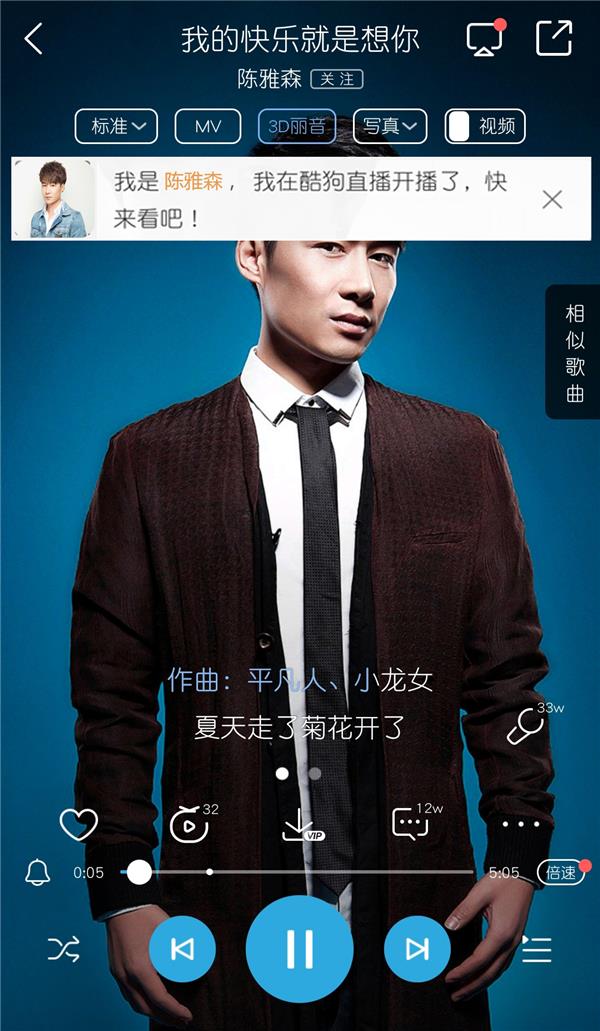Go back using the top-left arrow
Image resolution: width=600 pixels, height=1031 pixels.
click(x=34, y=40)
